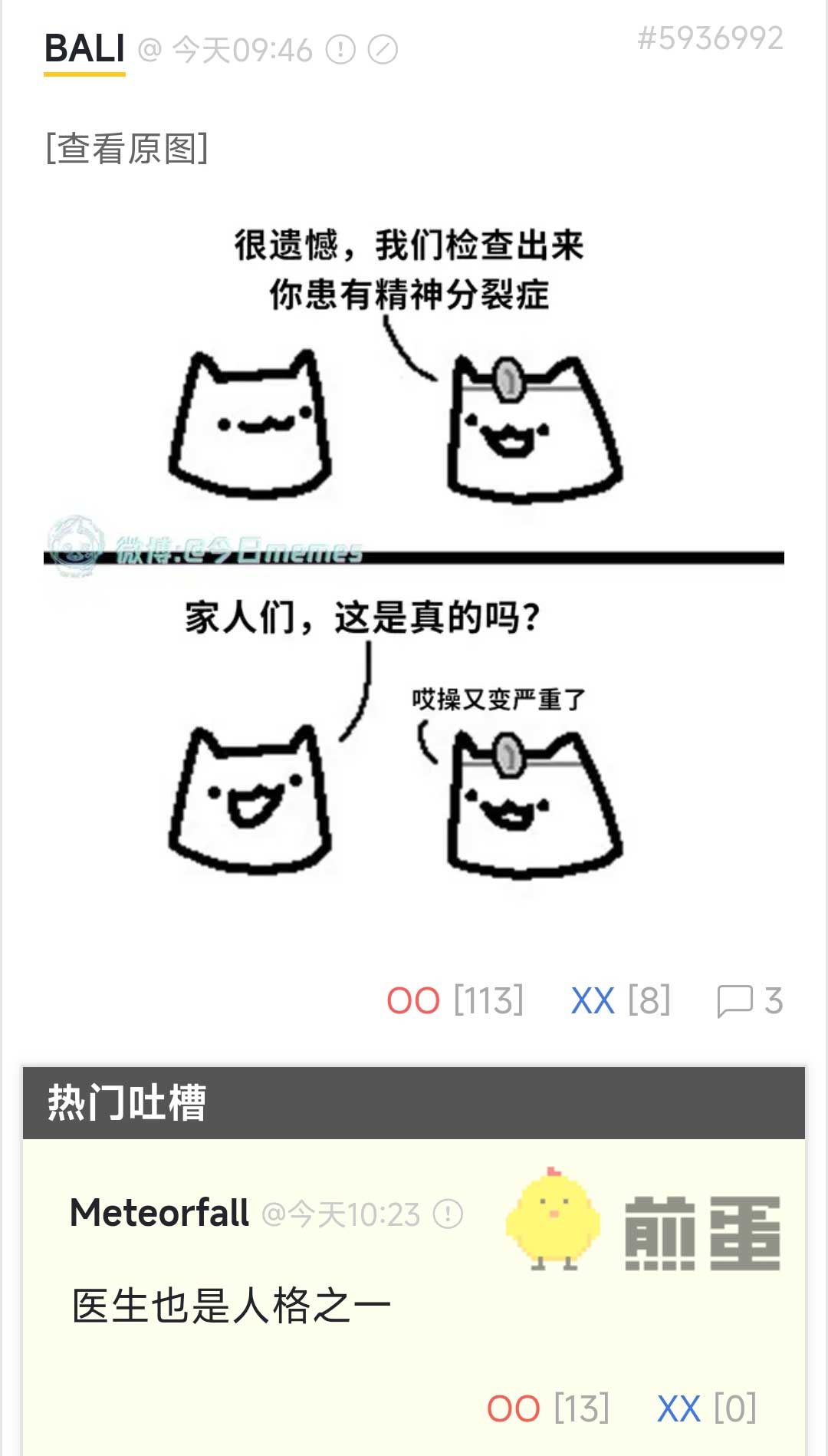828x1456 pixels.
Task: Open post number #5936992
Action: click(x=710, y=38)
